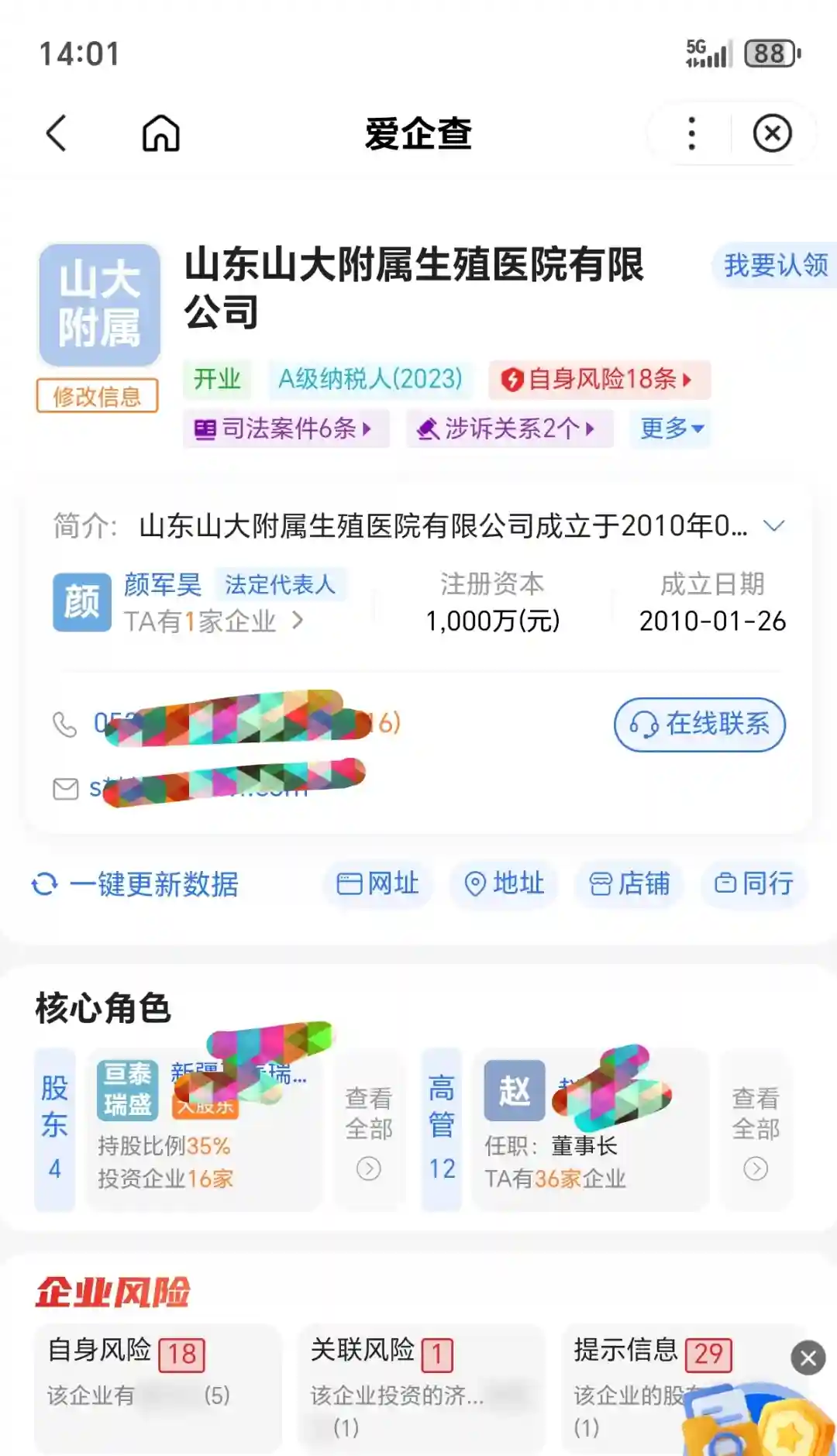
Task: Open 司法案件6条 tag
Action: (x=285, y=429)
